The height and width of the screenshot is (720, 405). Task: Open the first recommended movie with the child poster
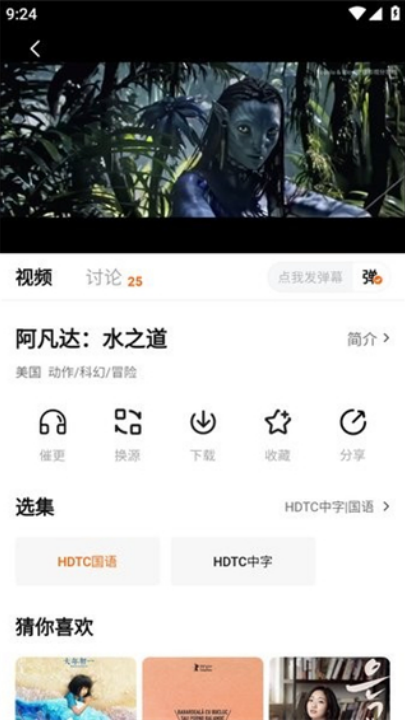coord(76,688)
